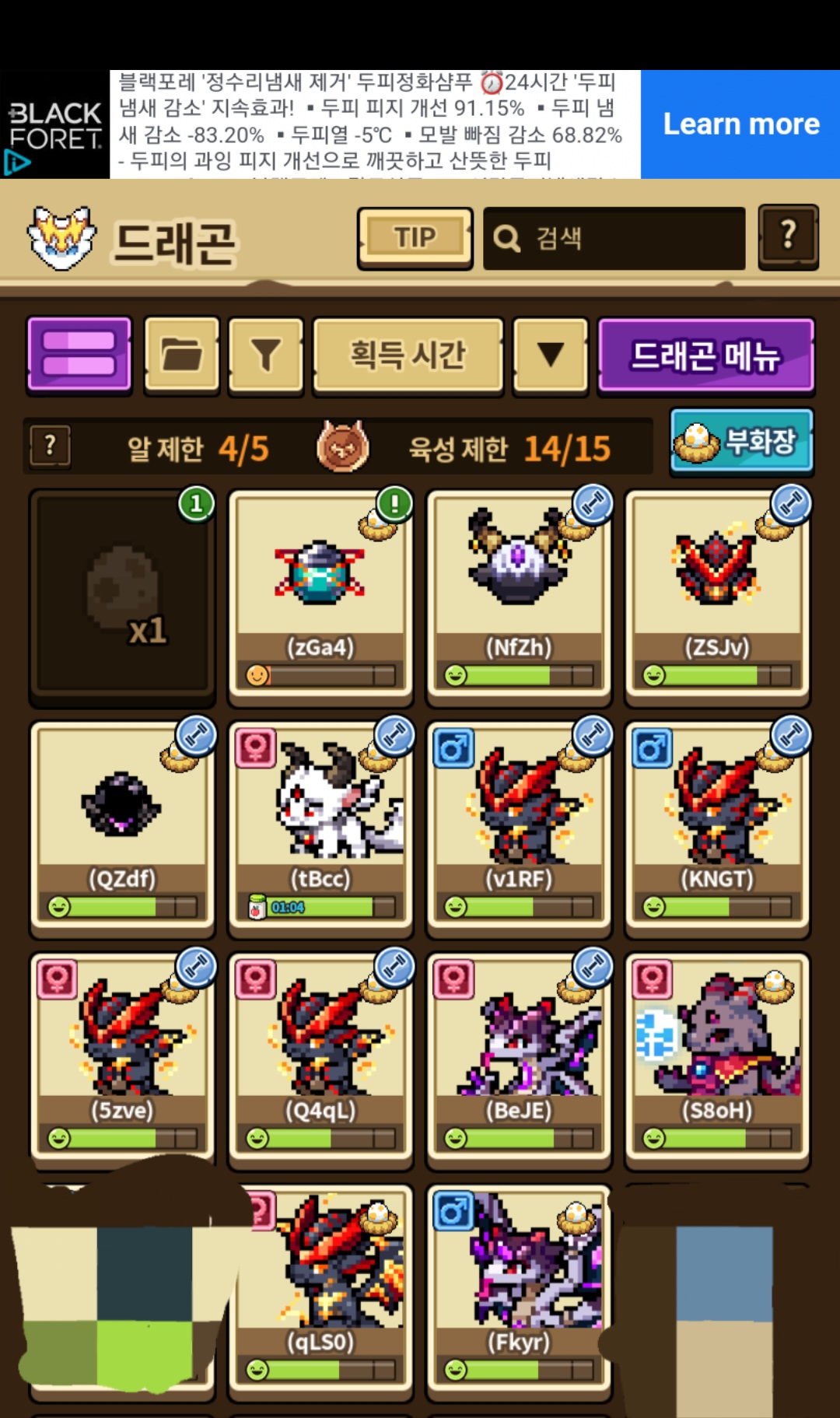Switch the list view layout
The image size is (840, 1418).
coord(79,354)
